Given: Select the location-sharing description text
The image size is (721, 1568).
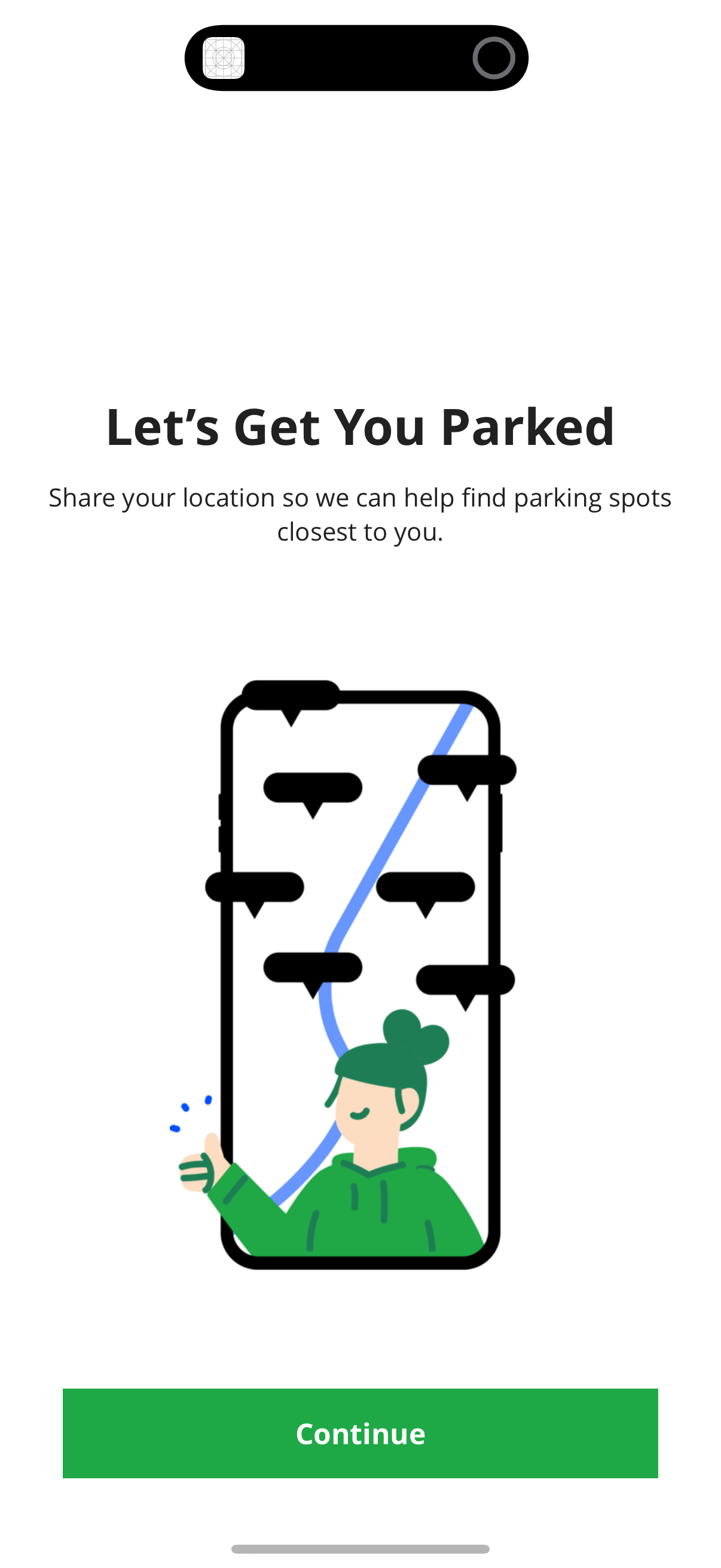Looking at the screenshot, I should click(360, 513).
